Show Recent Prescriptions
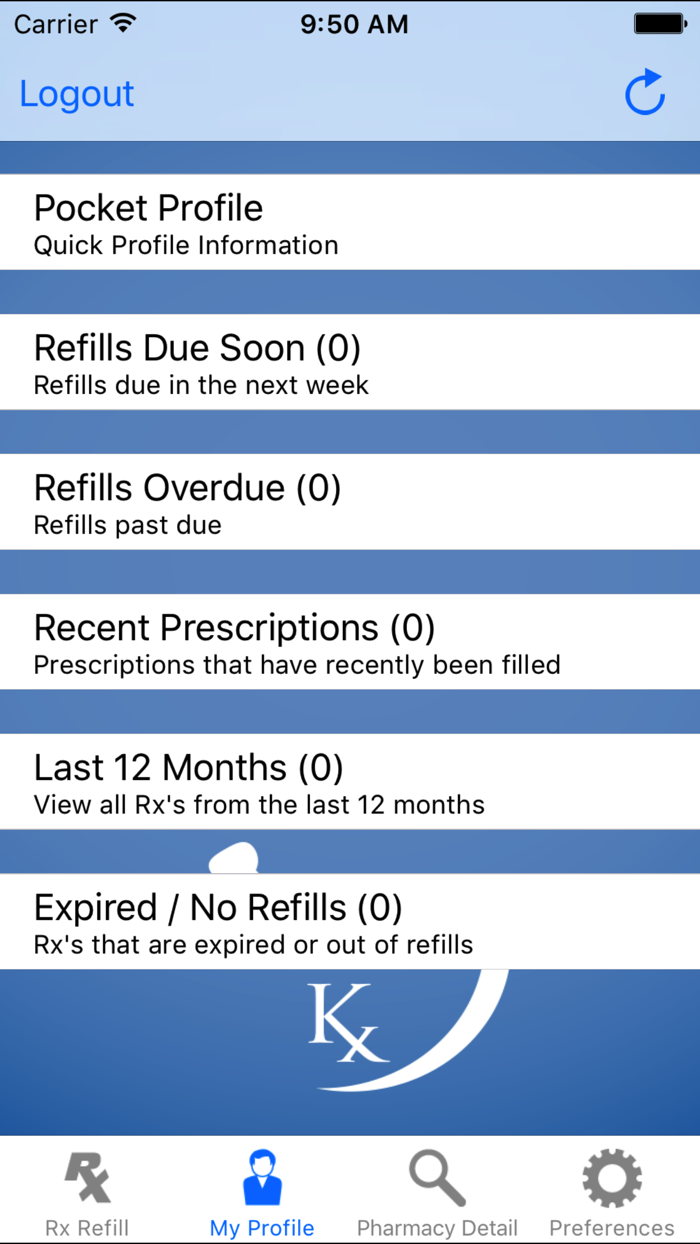 [x=350, y=643]
